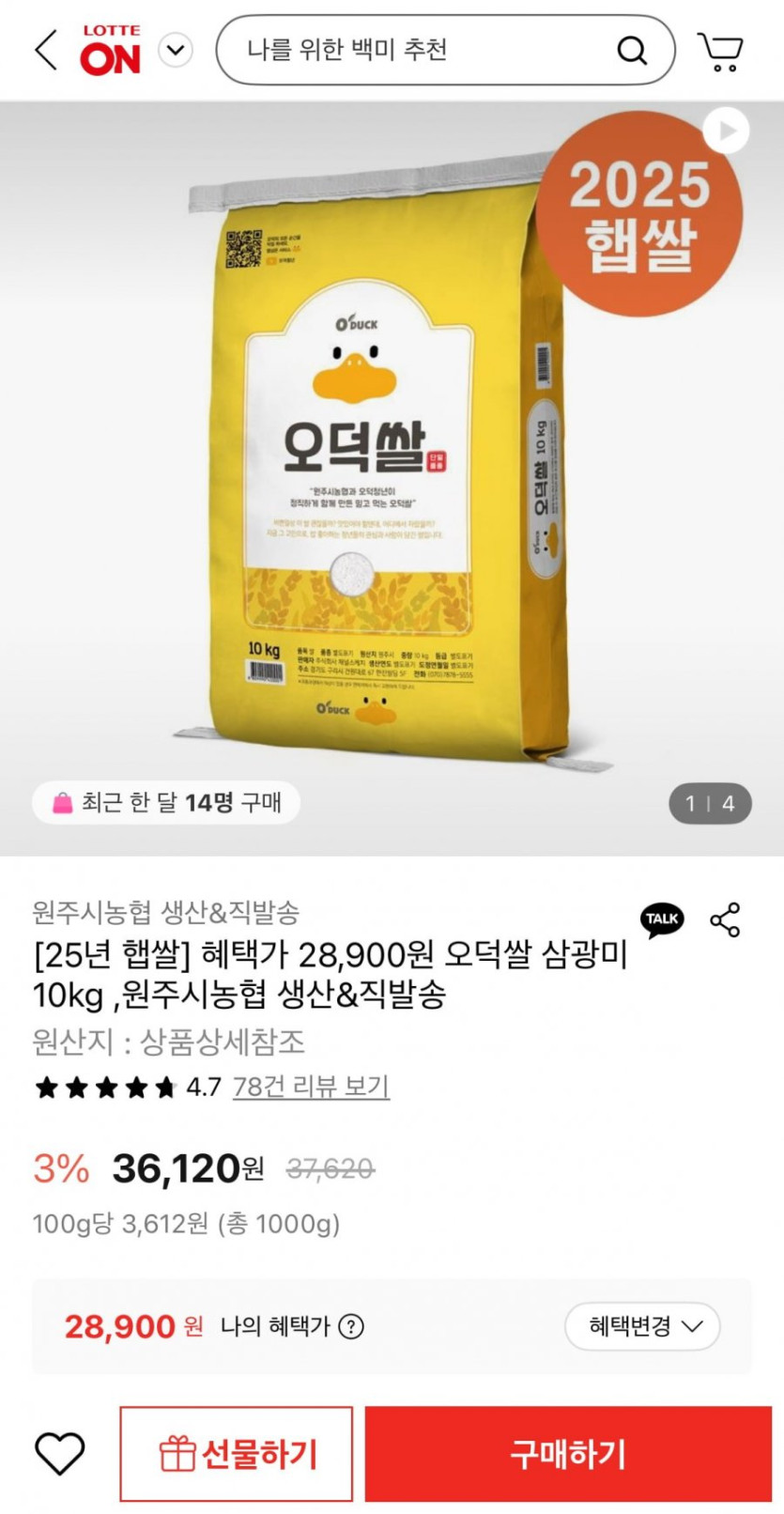Screen dimensions: 784x1514
Task: Open the 원주시농협 생산&직발송 seller link
Action: point(165,911)
